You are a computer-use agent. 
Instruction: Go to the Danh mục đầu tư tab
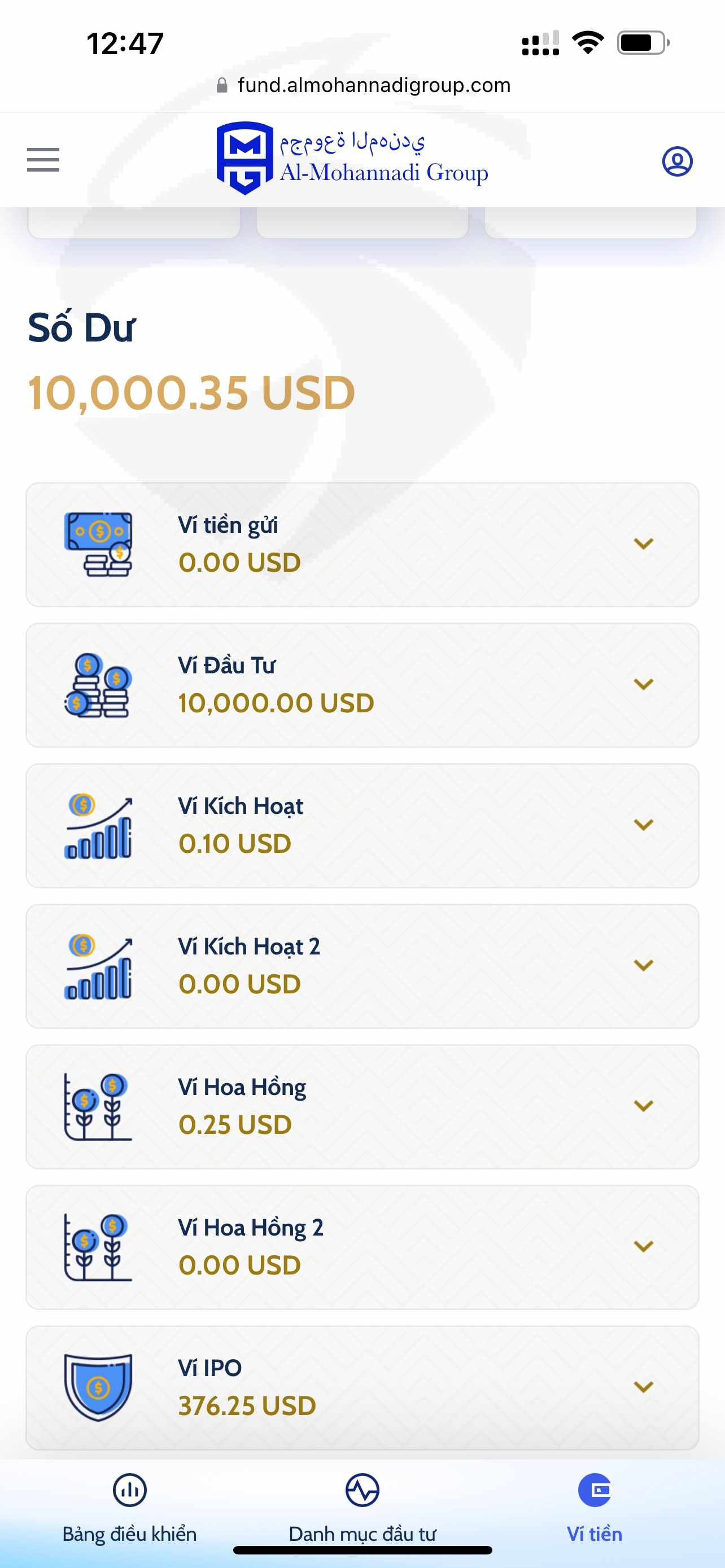pyautogui.click(x=362, y=1508)
